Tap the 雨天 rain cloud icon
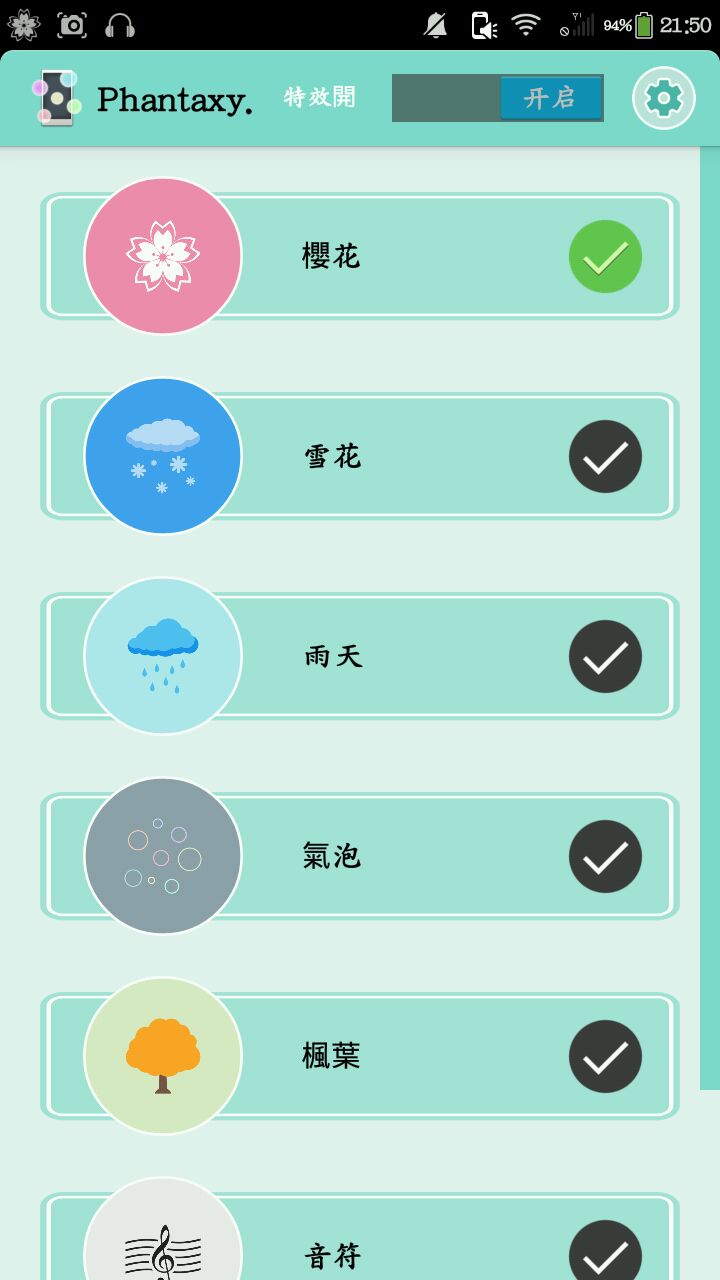 click(163, 656)
